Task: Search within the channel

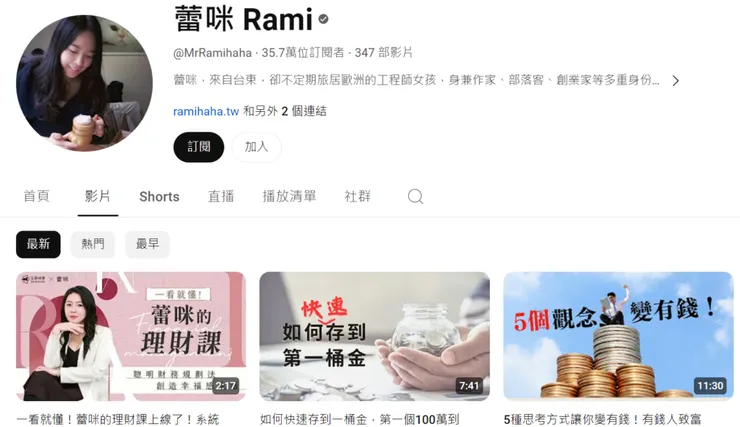Action: pos(415,196)
